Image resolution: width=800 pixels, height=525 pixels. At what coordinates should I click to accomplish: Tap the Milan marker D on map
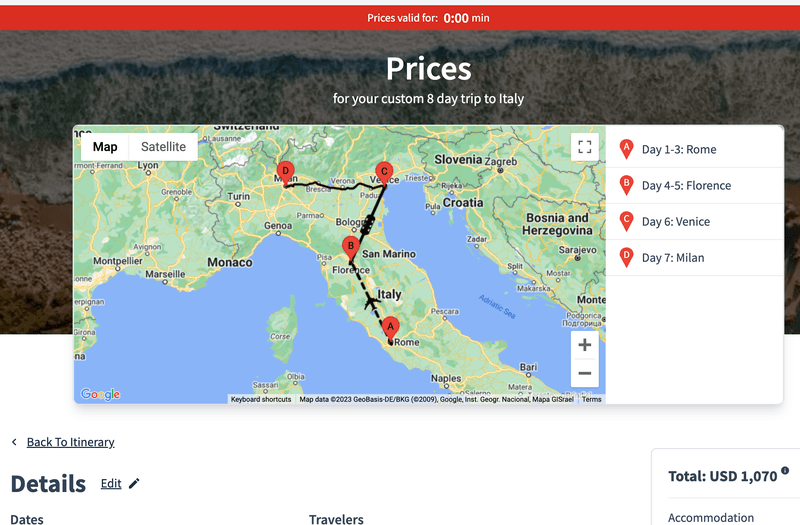pyautogui.click(x=286, y=172)
